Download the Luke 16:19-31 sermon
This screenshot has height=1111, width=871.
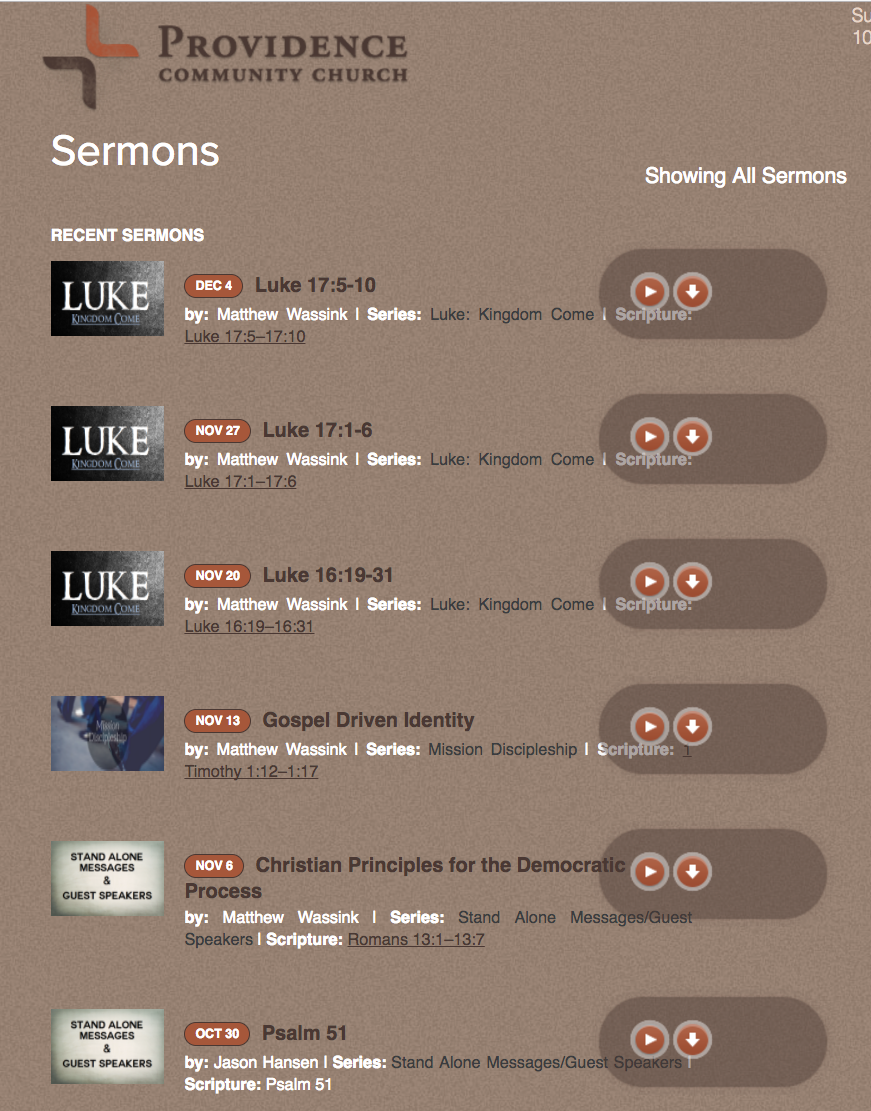point(692,582)
